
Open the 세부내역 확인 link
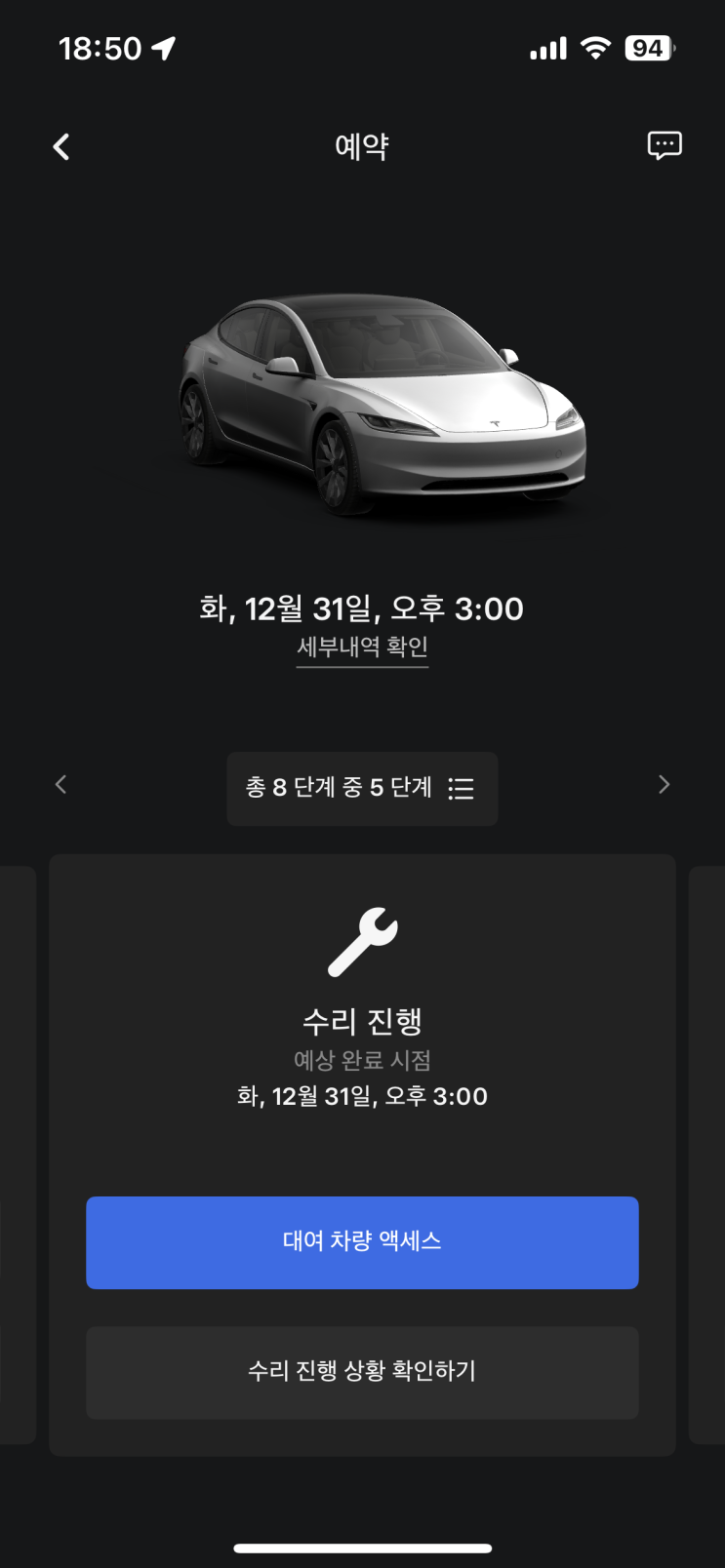pyautogui.click(x=362, y=647)
